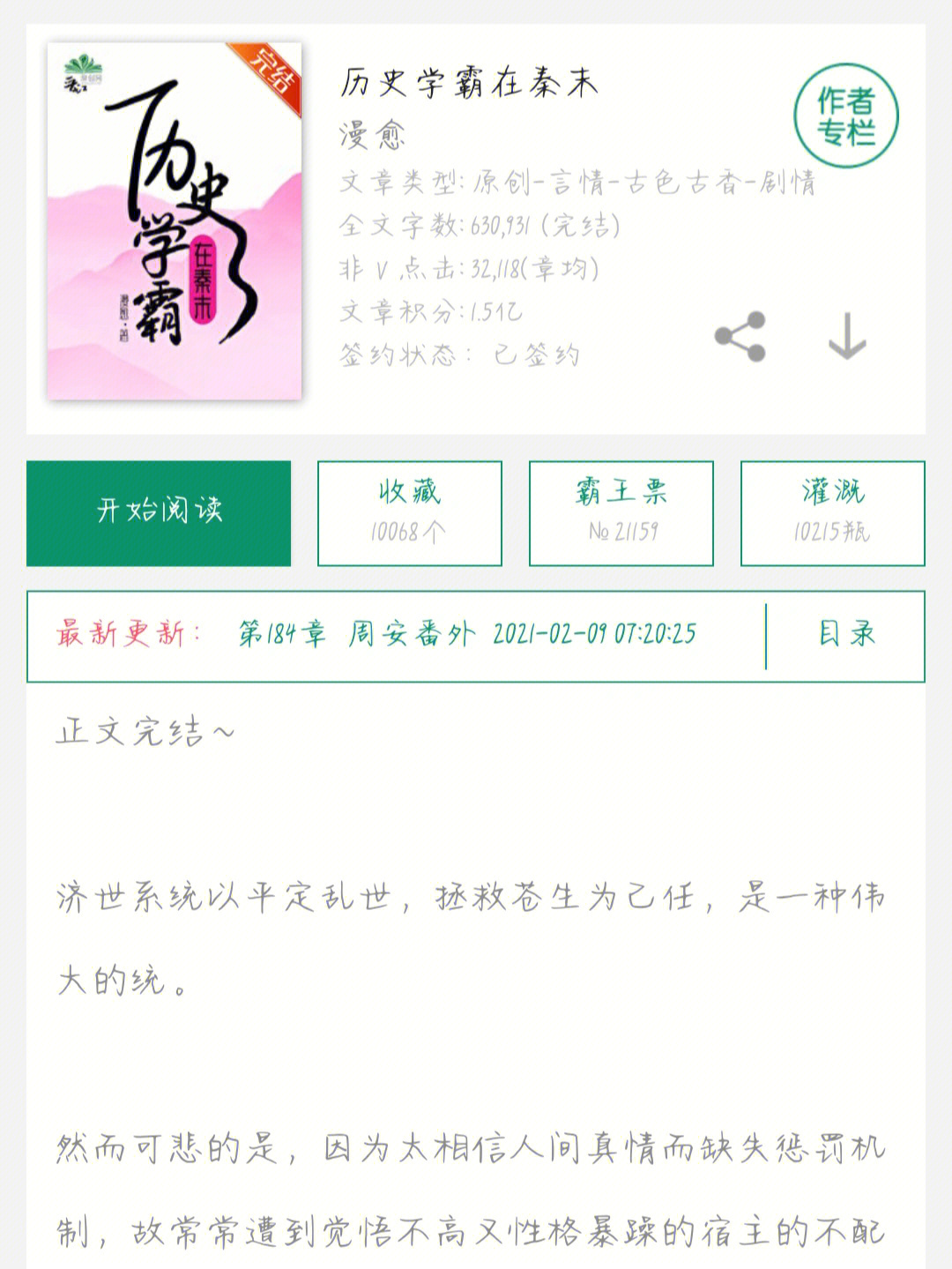The image size is (952, 1269).
Task: Open the 作者专栏 author column
Action: 845,116
